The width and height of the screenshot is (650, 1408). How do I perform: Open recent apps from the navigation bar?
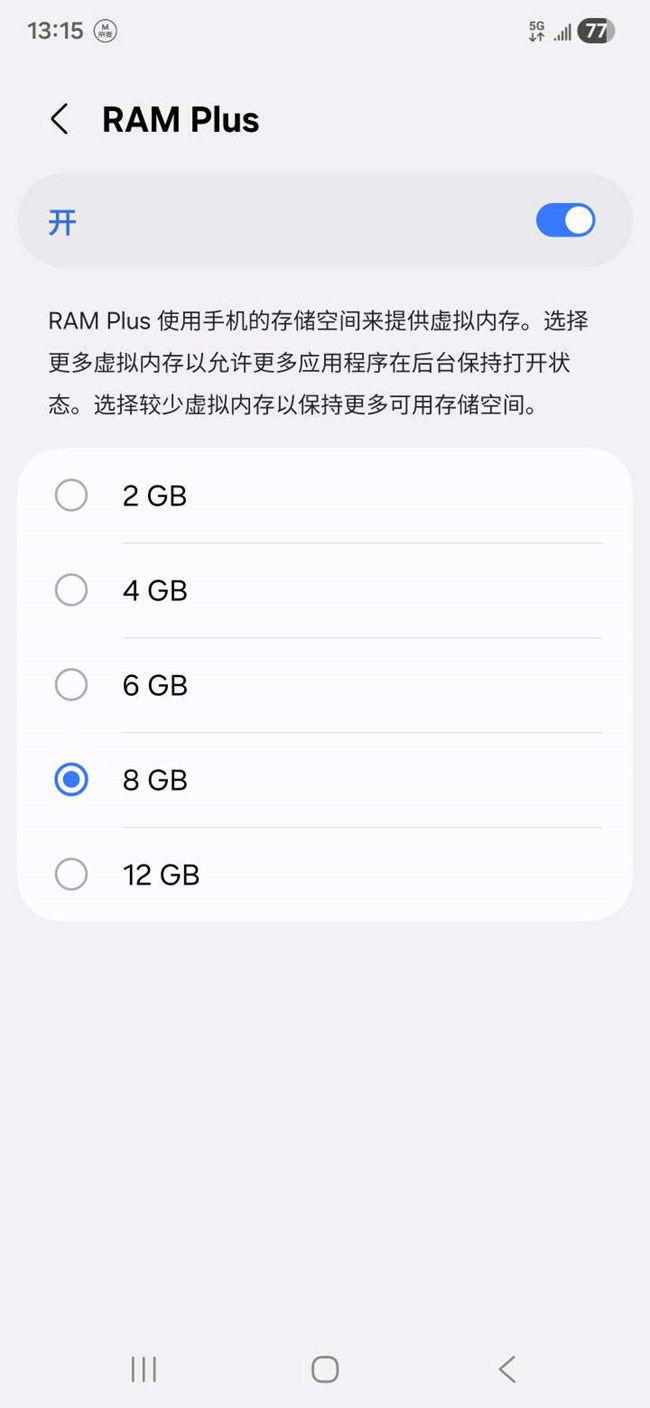pyautogui.click(x=144, y=1369)
